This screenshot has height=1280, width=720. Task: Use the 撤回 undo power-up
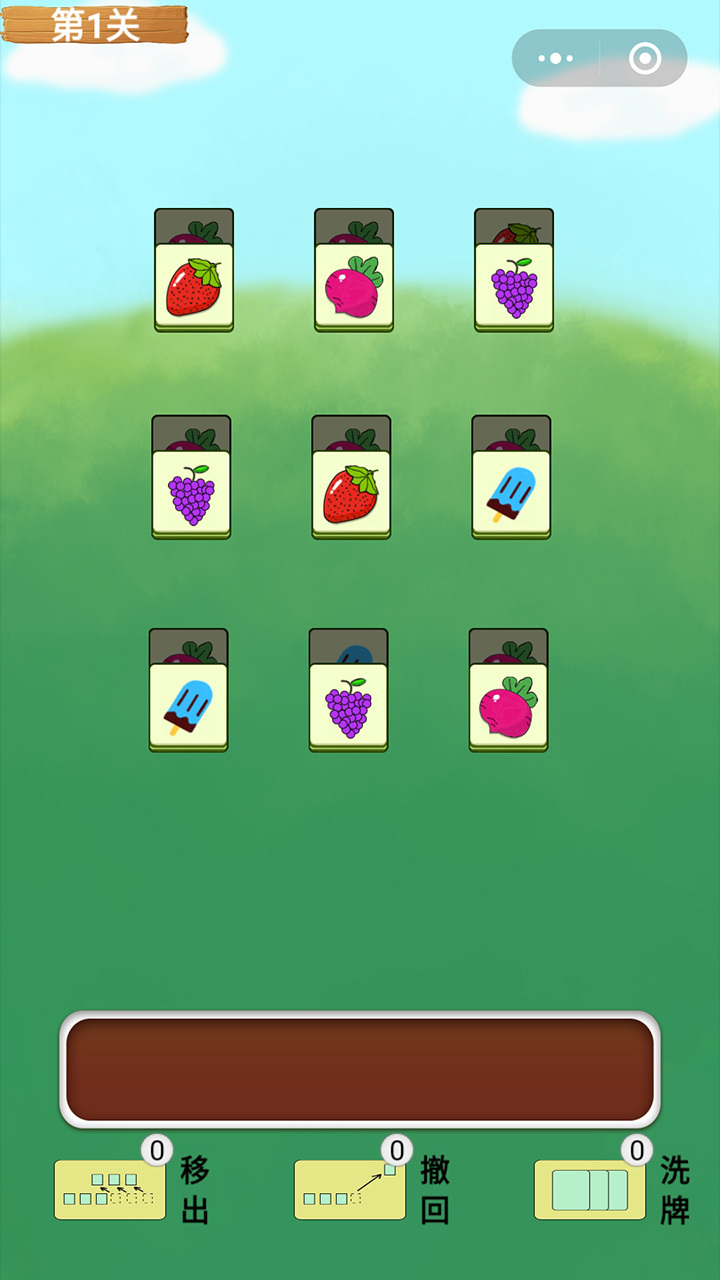(x=350, y=1189)
